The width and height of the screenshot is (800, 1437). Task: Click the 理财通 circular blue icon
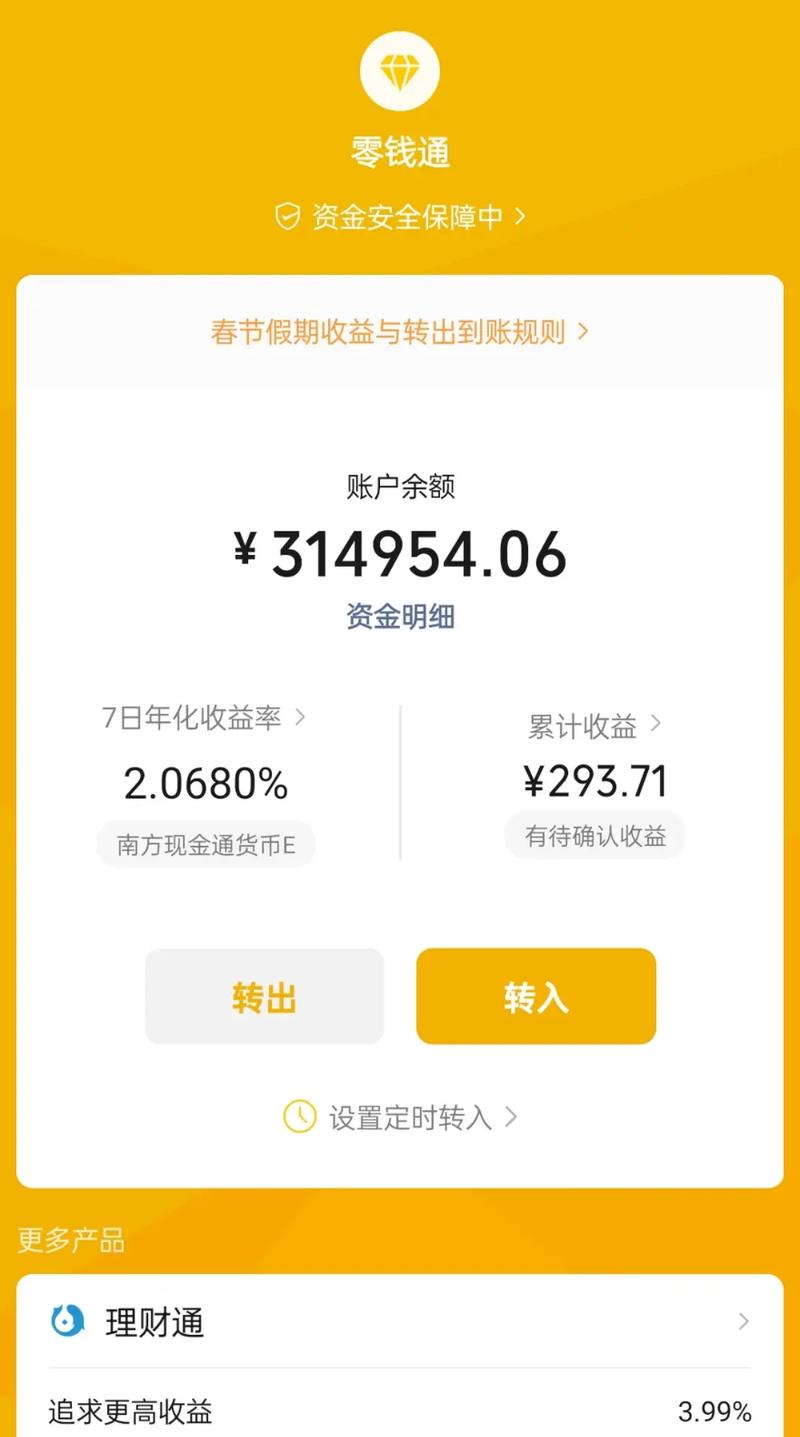pyautogui.click(x=65, y=1322)
